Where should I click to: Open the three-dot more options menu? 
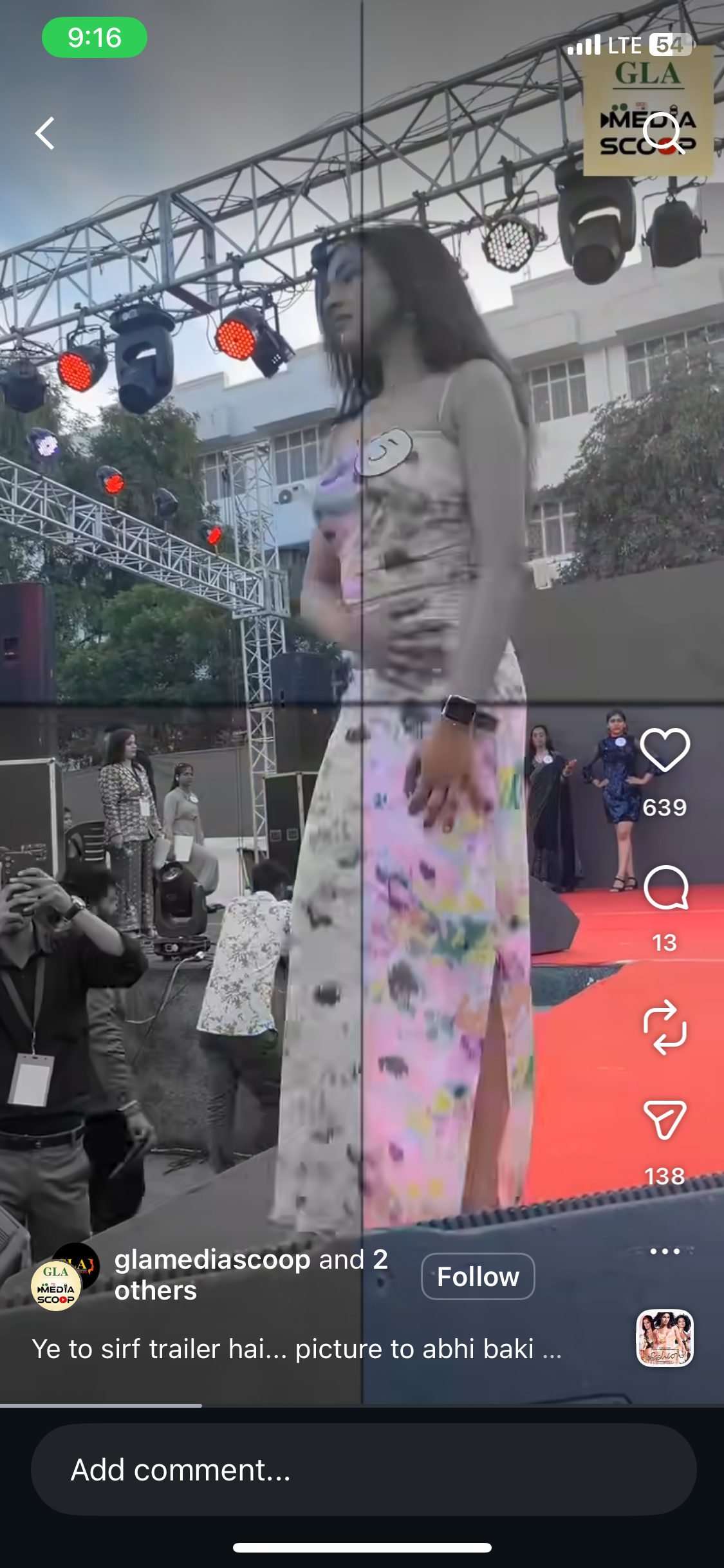[665, 1251]
